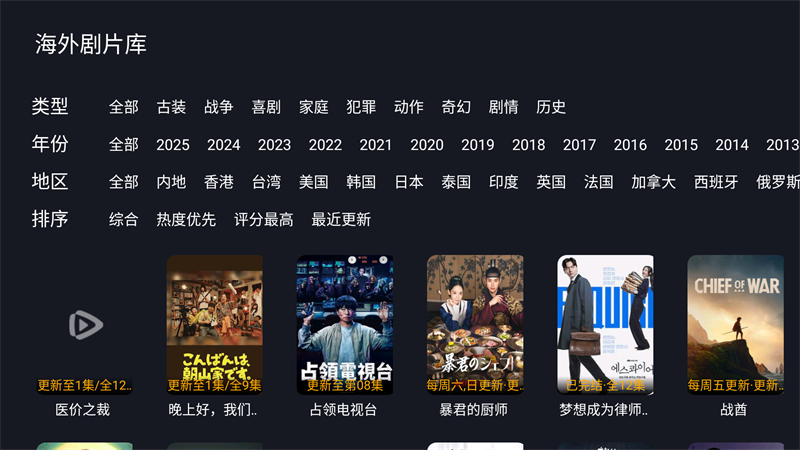Open the 占领电视台 poster
800x450 pixels.
[x=344, y=325]
